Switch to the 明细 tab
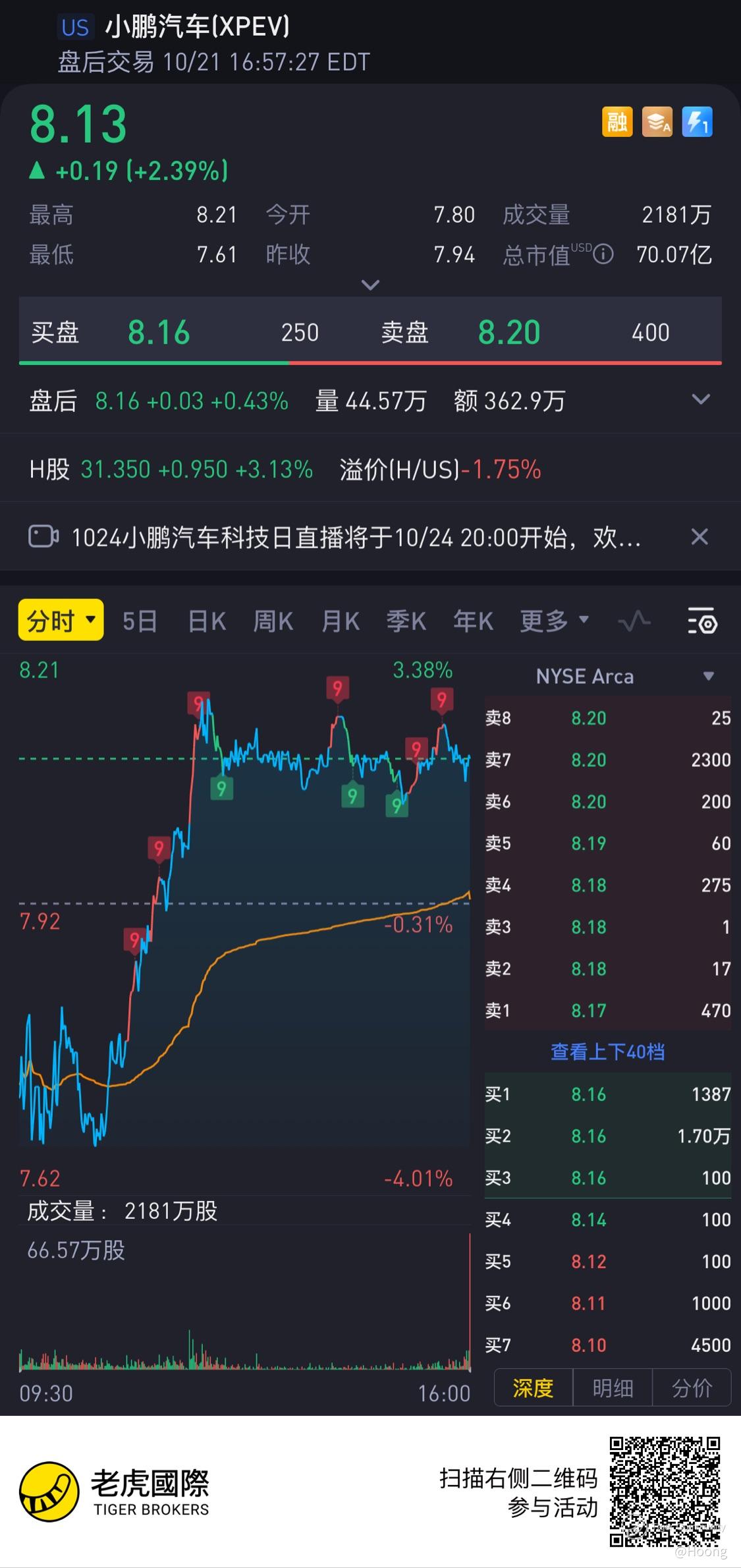This screenshot has width=741, height=1568. 613,1389
